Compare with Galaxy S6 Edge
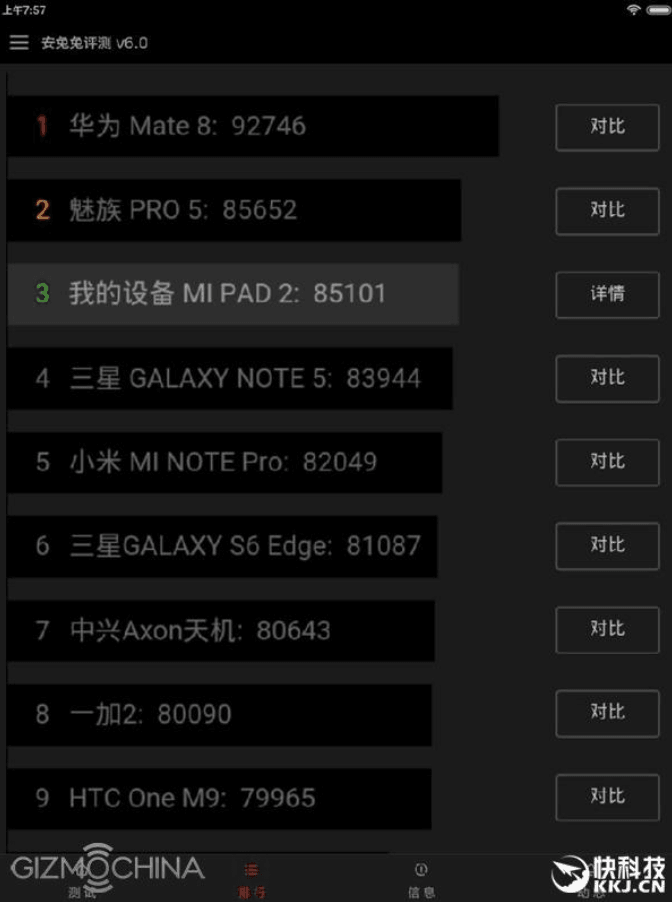The image size is (672, 902). click(x=607, y=546)
